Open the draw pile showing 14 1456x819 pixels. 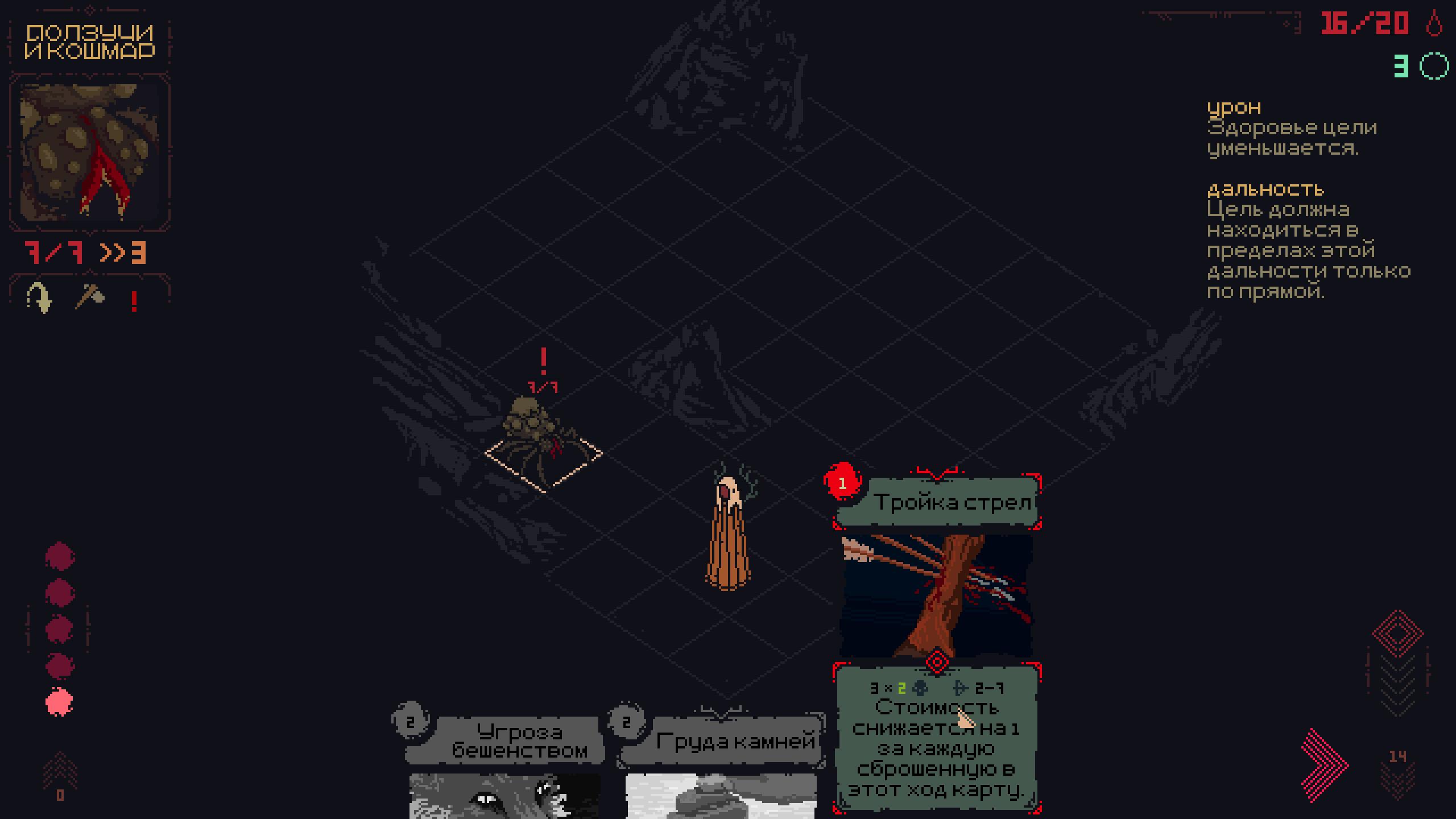pos(1397,773)
